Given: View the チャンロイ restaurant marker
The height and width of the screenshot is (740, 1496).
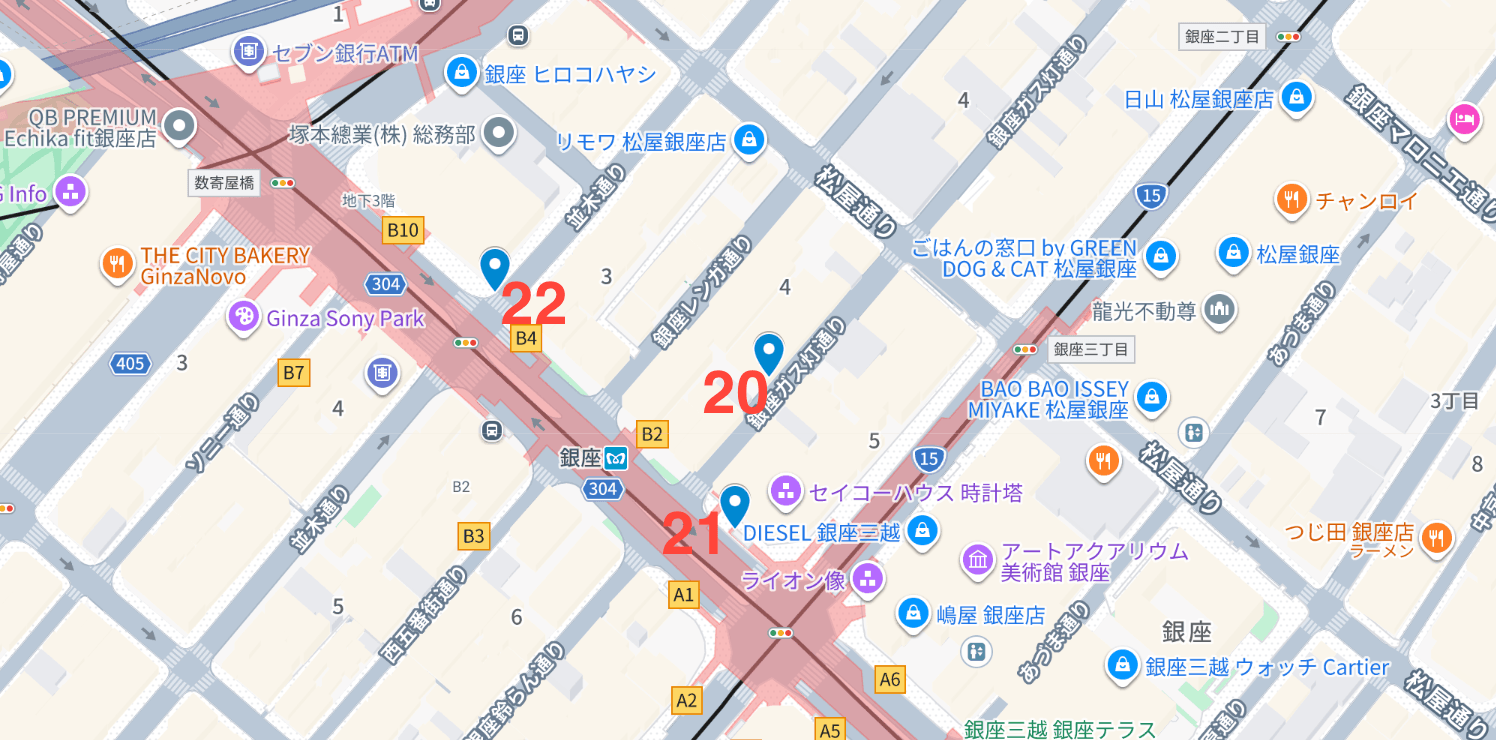Looking at the screenshot, I should [1292, 200].
